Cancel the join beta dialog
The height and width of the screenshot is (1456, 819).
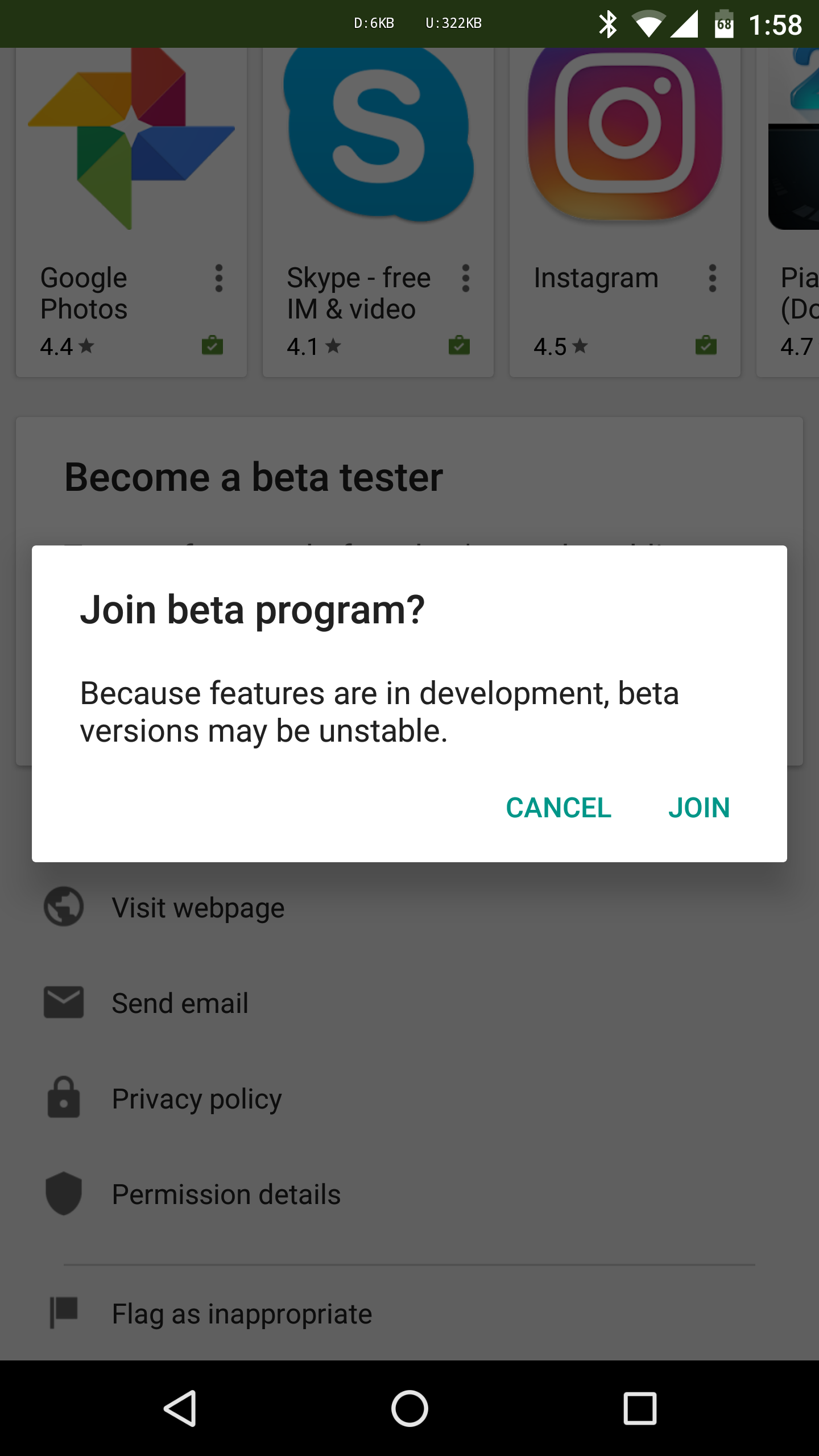(x=559, y=808)
